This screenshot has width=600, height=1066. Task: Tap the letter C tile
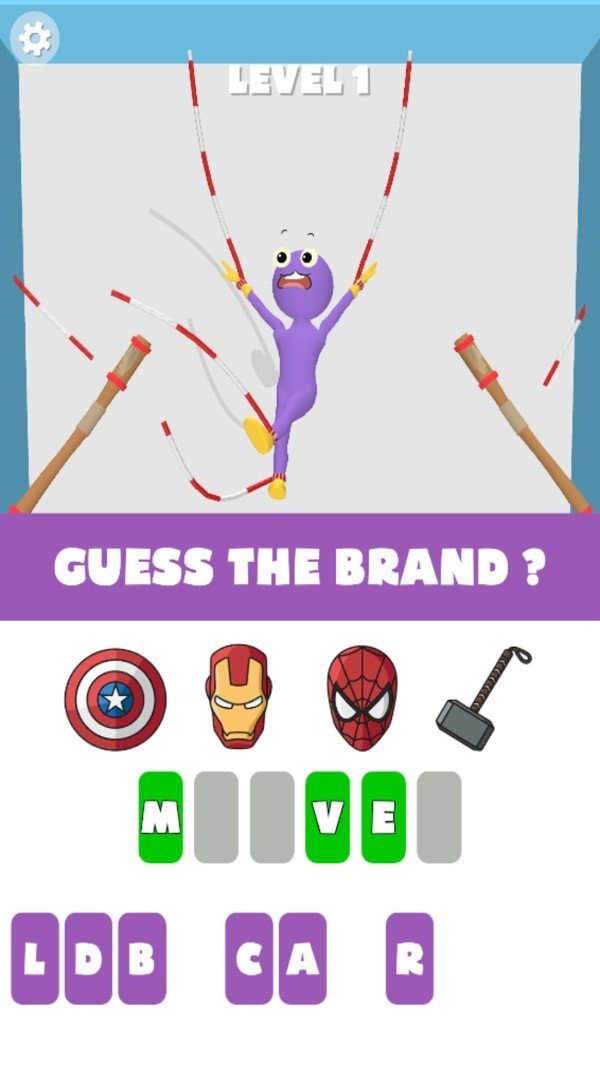tap(248, 958)
